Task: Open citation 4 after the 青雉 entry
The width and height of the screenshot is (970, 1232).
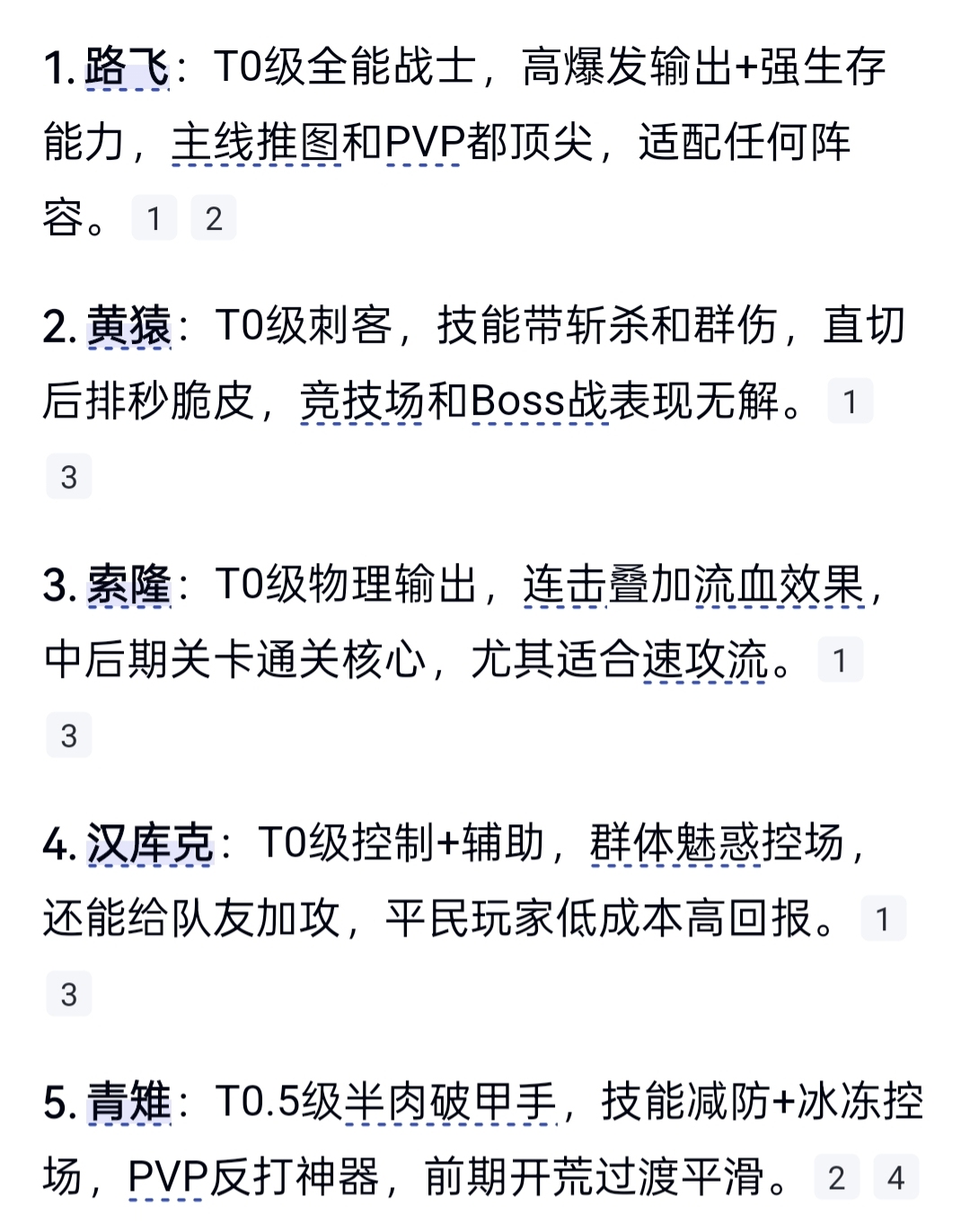Action: (x=895, y=1177)
